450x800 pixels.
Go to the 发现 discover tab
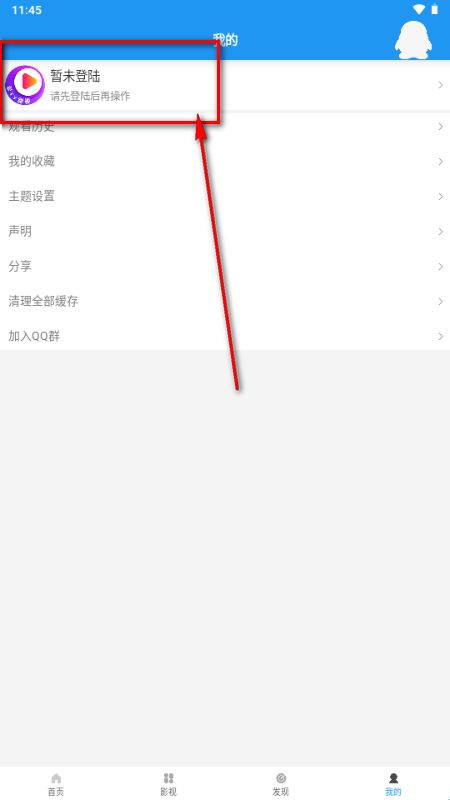[281, 784]
